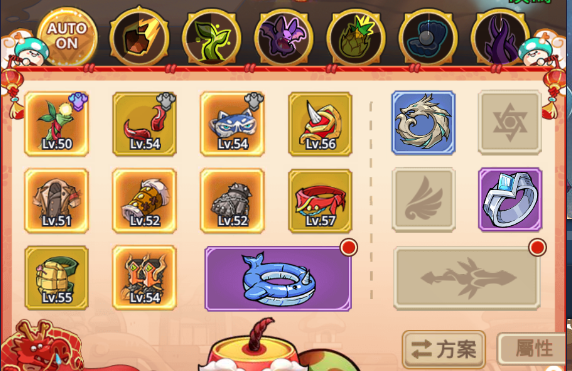The height and width of the screenshot is (371, 572).
Task: Trigger the purple bat skill
Action: pyautogui.click(x=283, y=37)
